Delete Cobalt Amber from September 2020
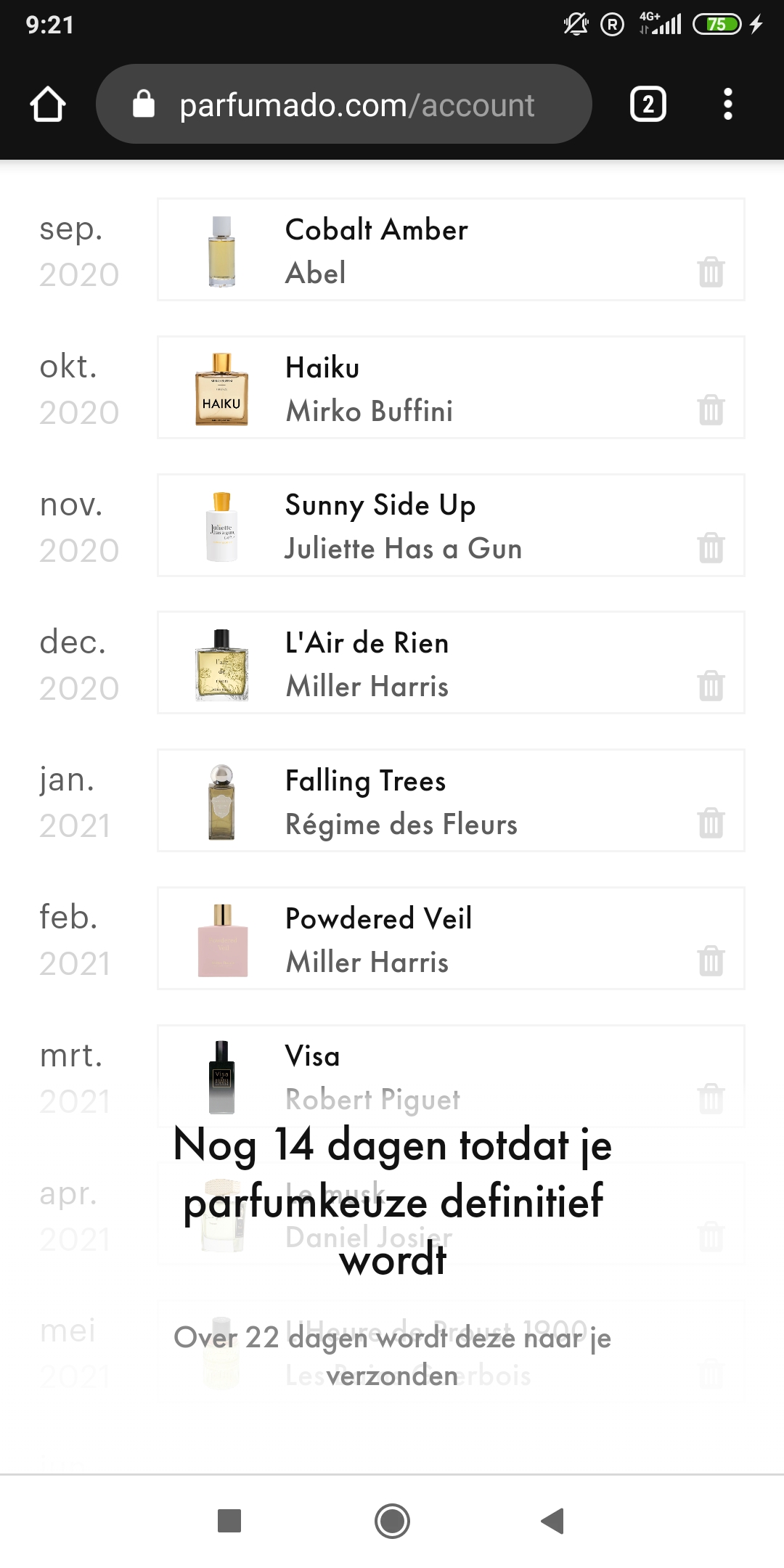Screen dimensions: 784x1568 (x=711, y=272)
